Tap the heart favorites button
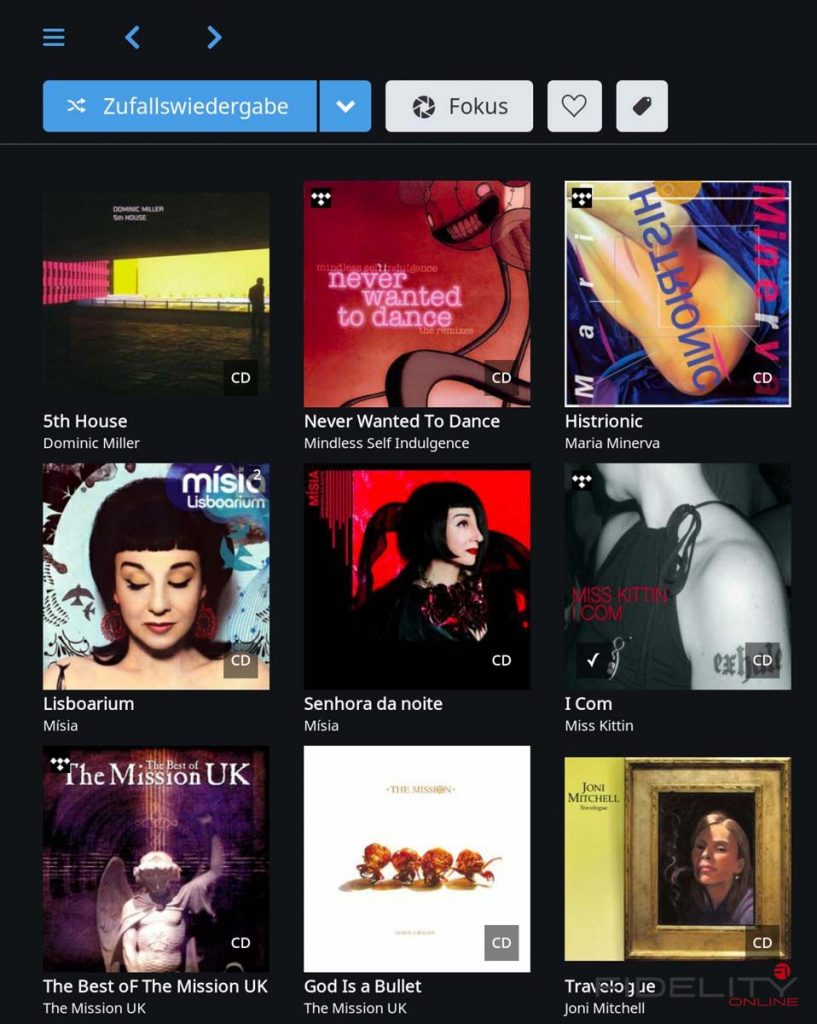The width and height of the screenshot is (817, 1024). 574,106
